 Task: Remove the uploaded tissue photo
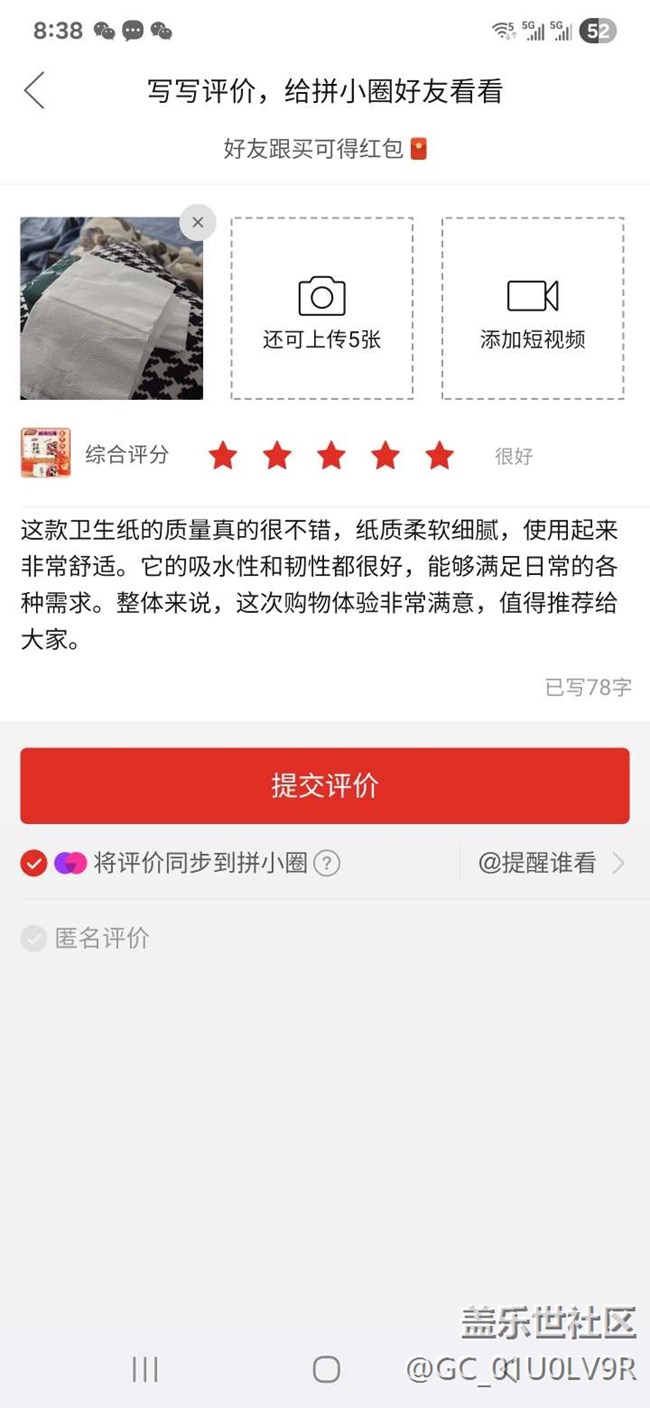(198, 222)
